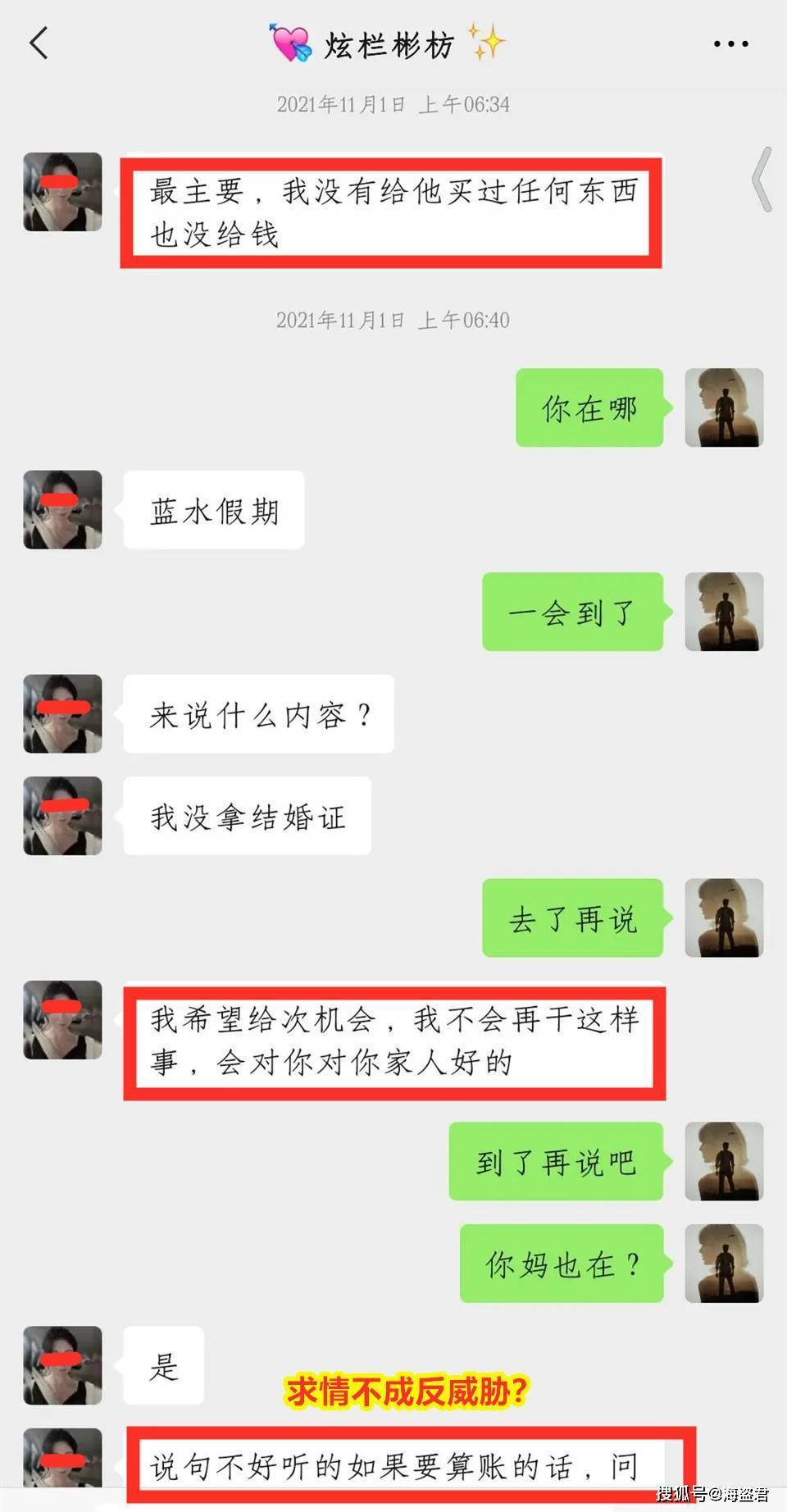Open the chat's three-dot menu
The height and width of the screenshot is (1512, 787).
pos(730,44)
